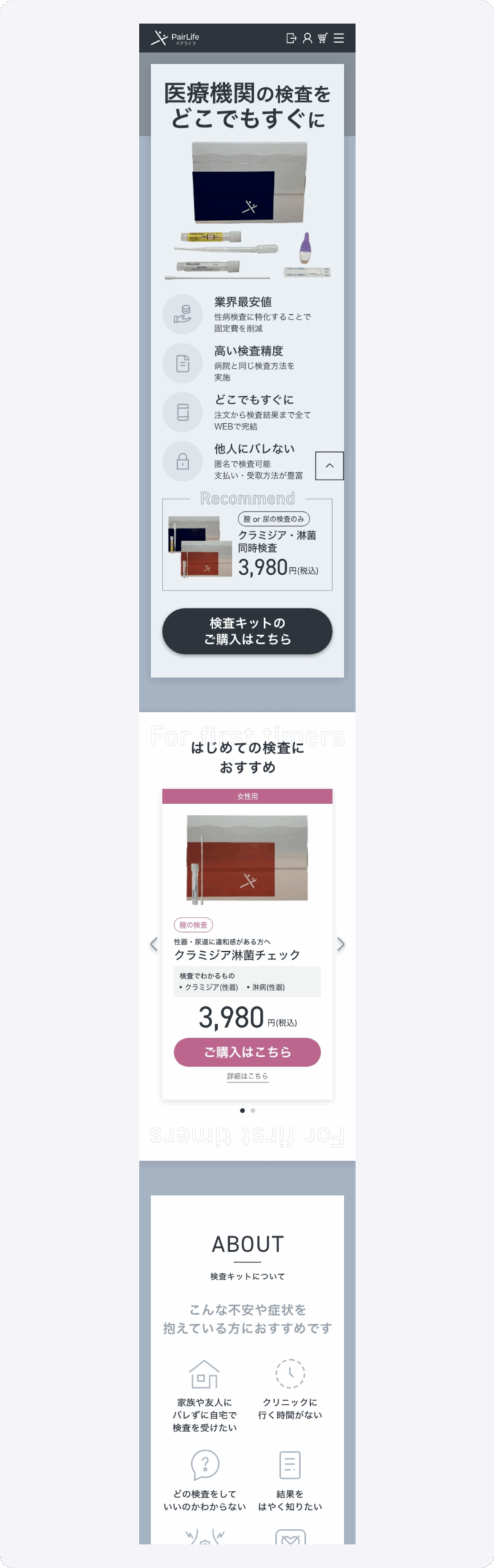Tap the pink ご購入はこちら button
This screenshot has height=1568, width=494.
(247, 1052)
